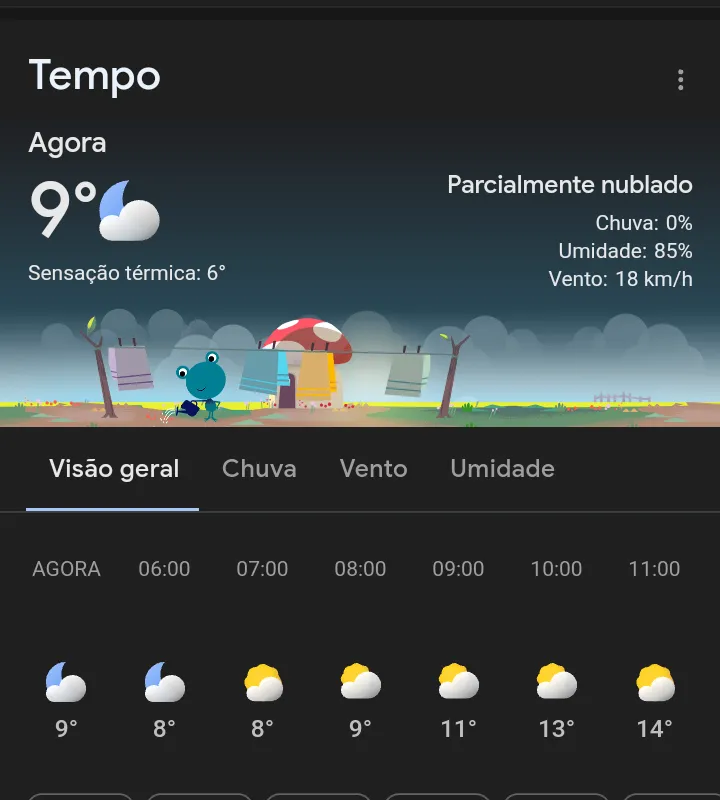Click the 09:00 partly sunny forecast icon
Viewport: 720px width, 800px height.
(x=457, y=683)
